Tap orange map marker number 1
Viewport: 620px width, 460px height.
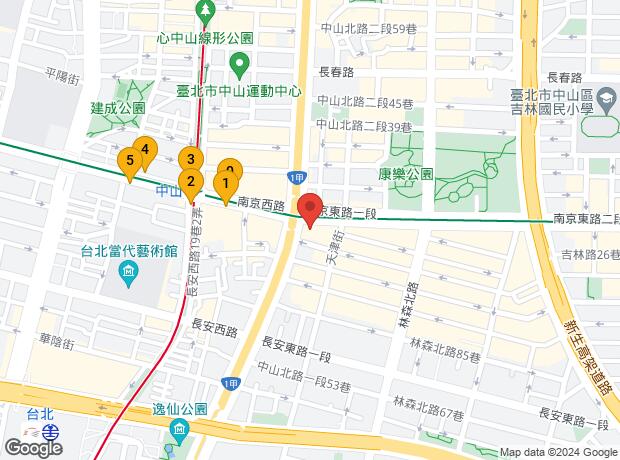(226, 183)
